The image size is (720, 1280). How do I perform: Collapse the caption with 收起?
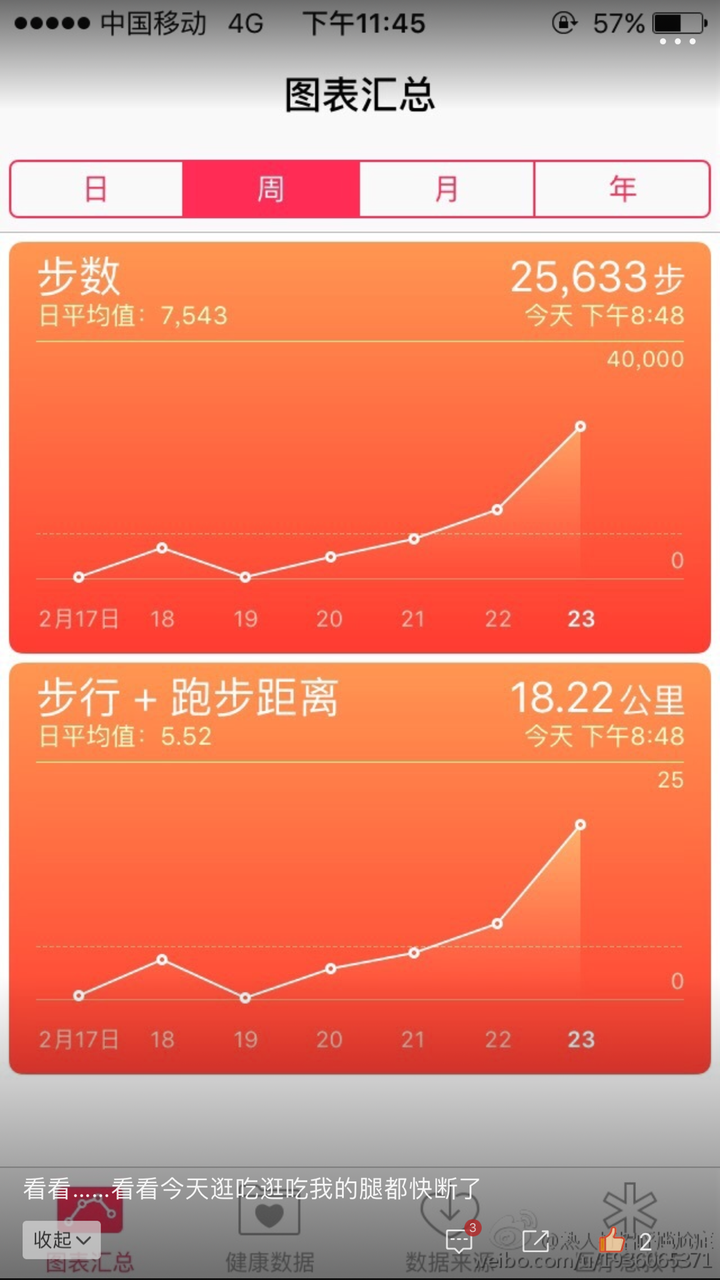point(62,1240)
